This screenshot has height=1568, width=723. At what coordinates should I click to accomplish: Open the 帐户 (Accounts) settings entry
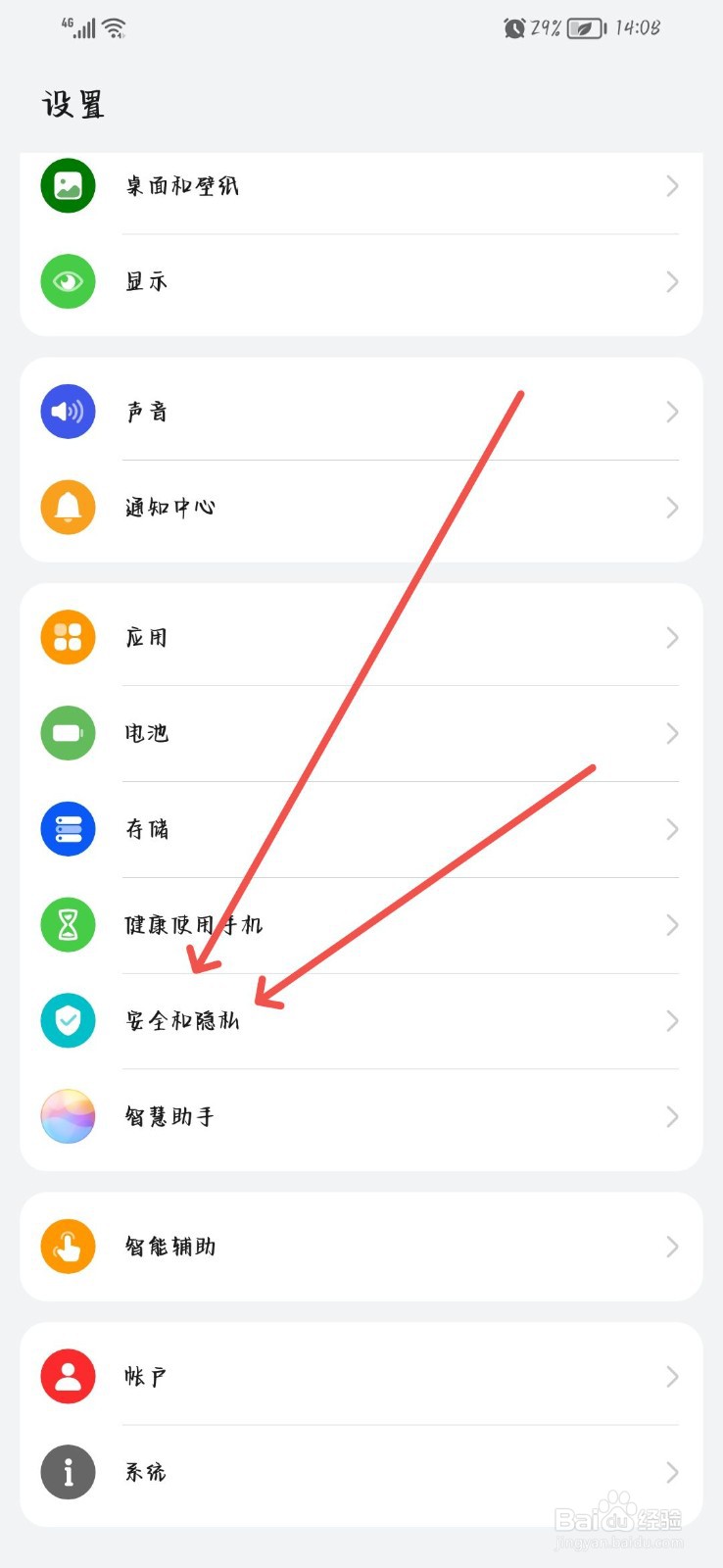click(x=361, y=1376)
